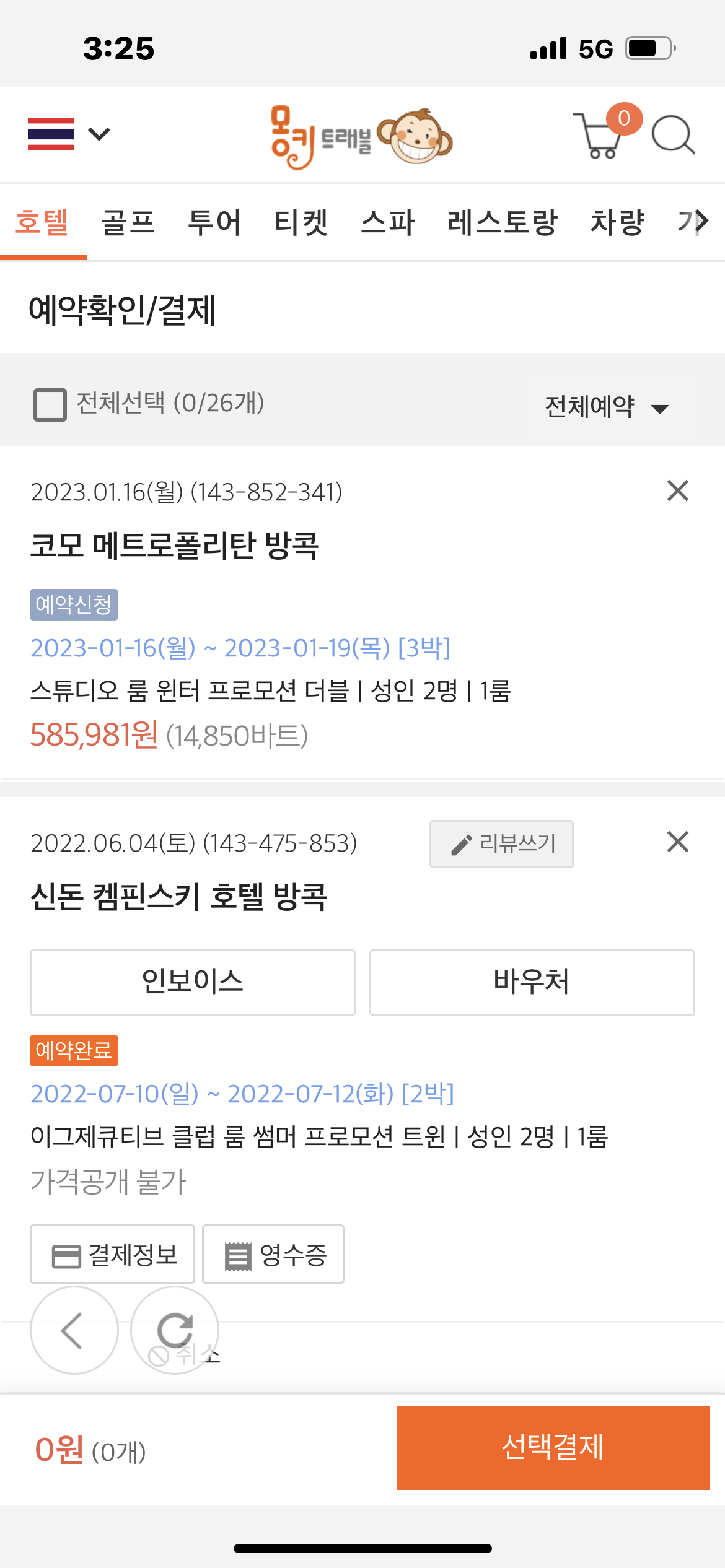Remove the 코모 메트로폴리탄 방콕 booking
Screen dimensions: 725x1568
pos(678,490)
